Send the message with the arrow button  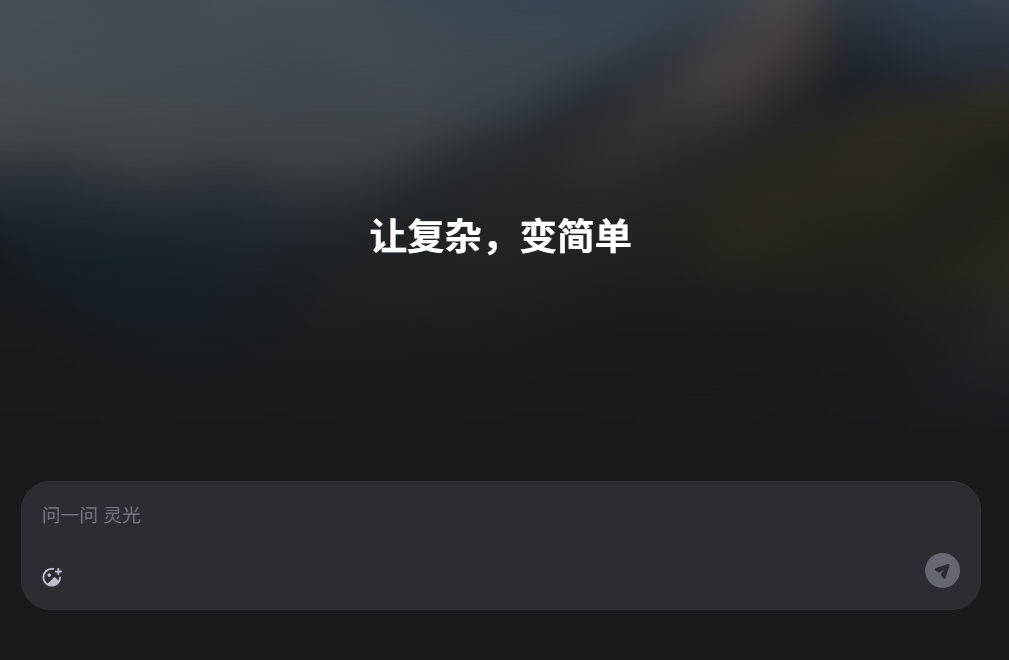point(942,571)
